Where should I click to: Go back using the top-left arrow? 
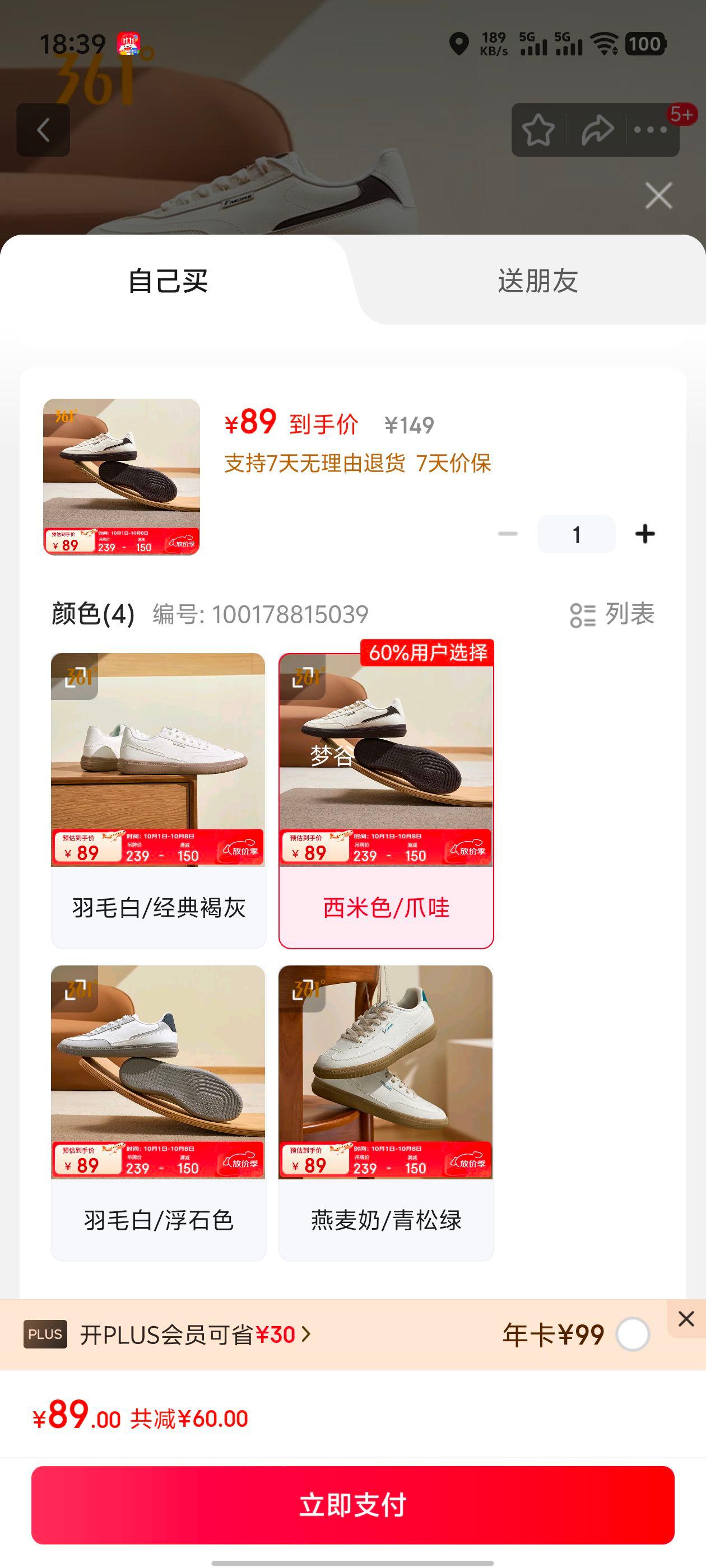43,130
